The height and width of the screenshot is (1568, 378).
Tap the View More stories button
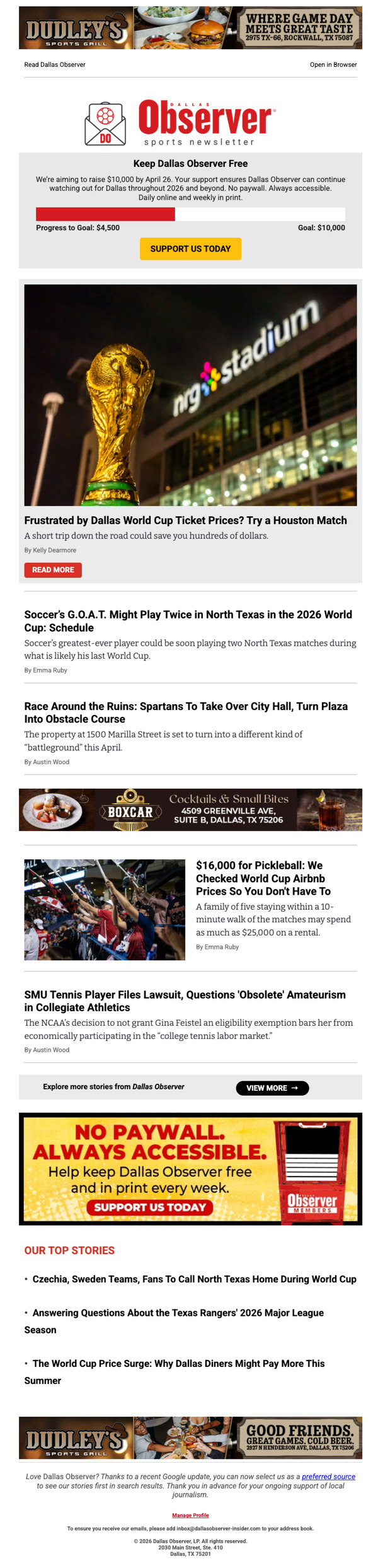pos(272,1088)
